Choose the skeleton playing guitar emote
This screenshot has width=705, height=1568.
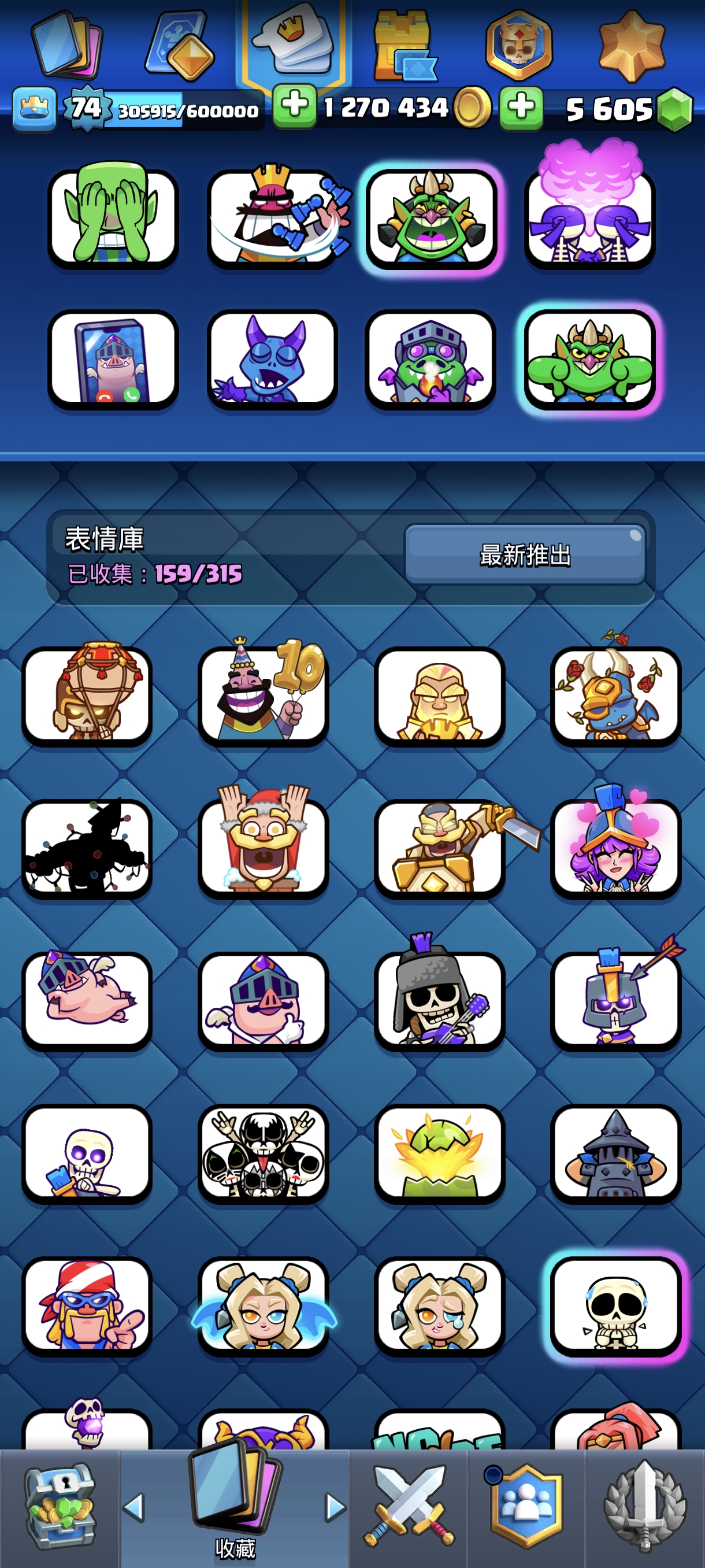(x=439, y=1001)
